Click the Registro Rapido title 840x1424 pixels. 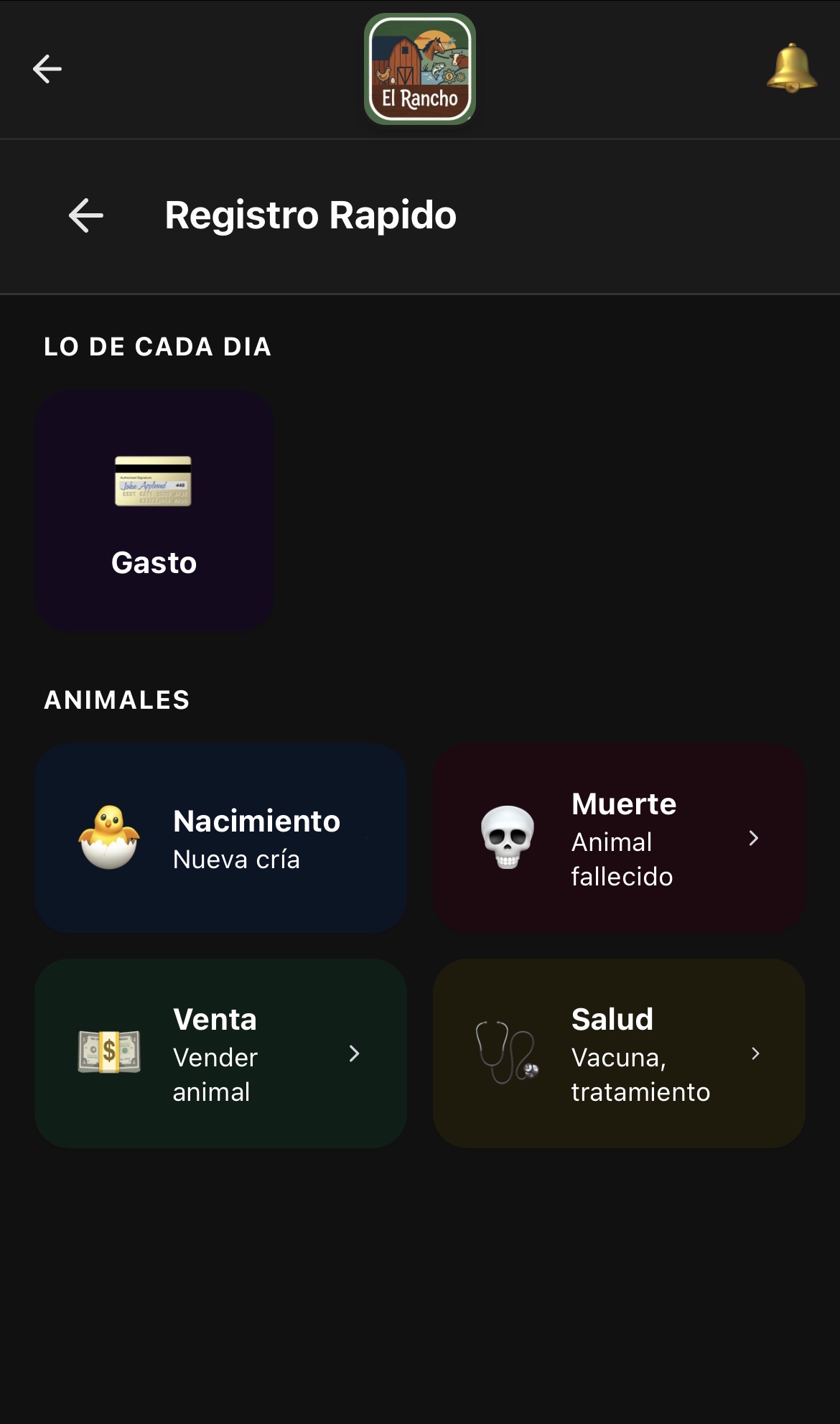310,215
